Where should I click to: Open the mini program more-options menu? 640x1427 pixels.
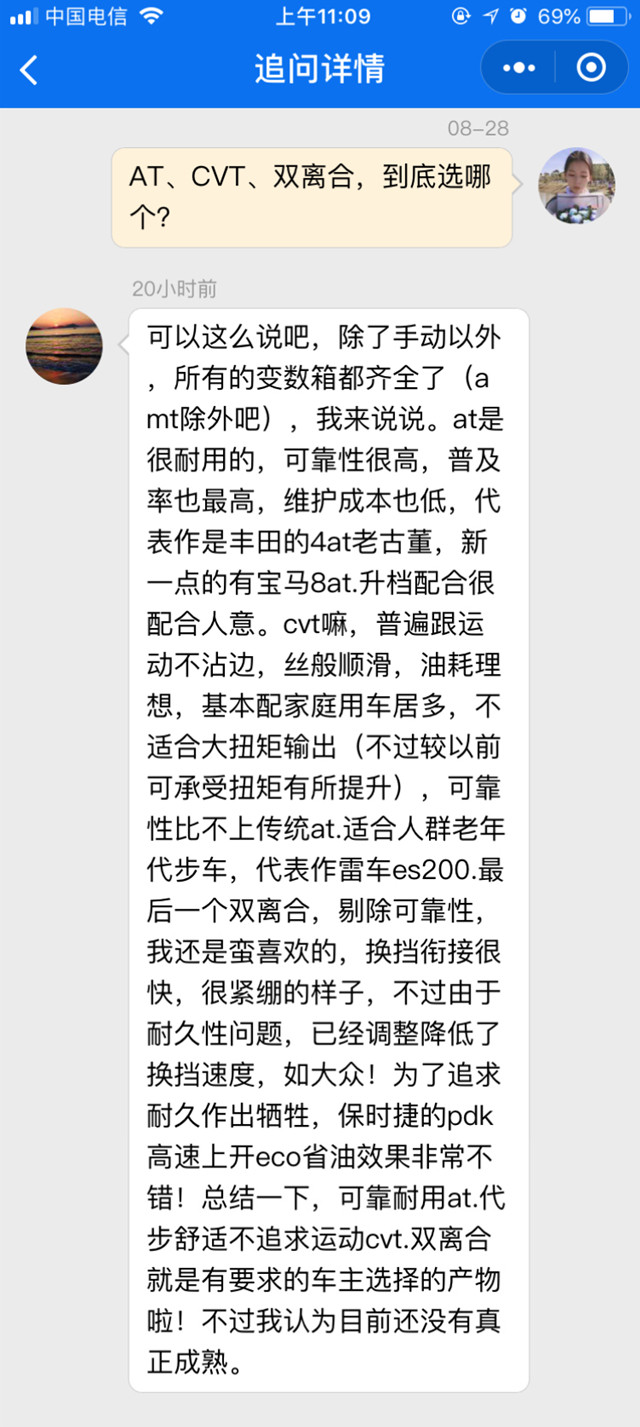pyautogui.click(x=519, y=68)
